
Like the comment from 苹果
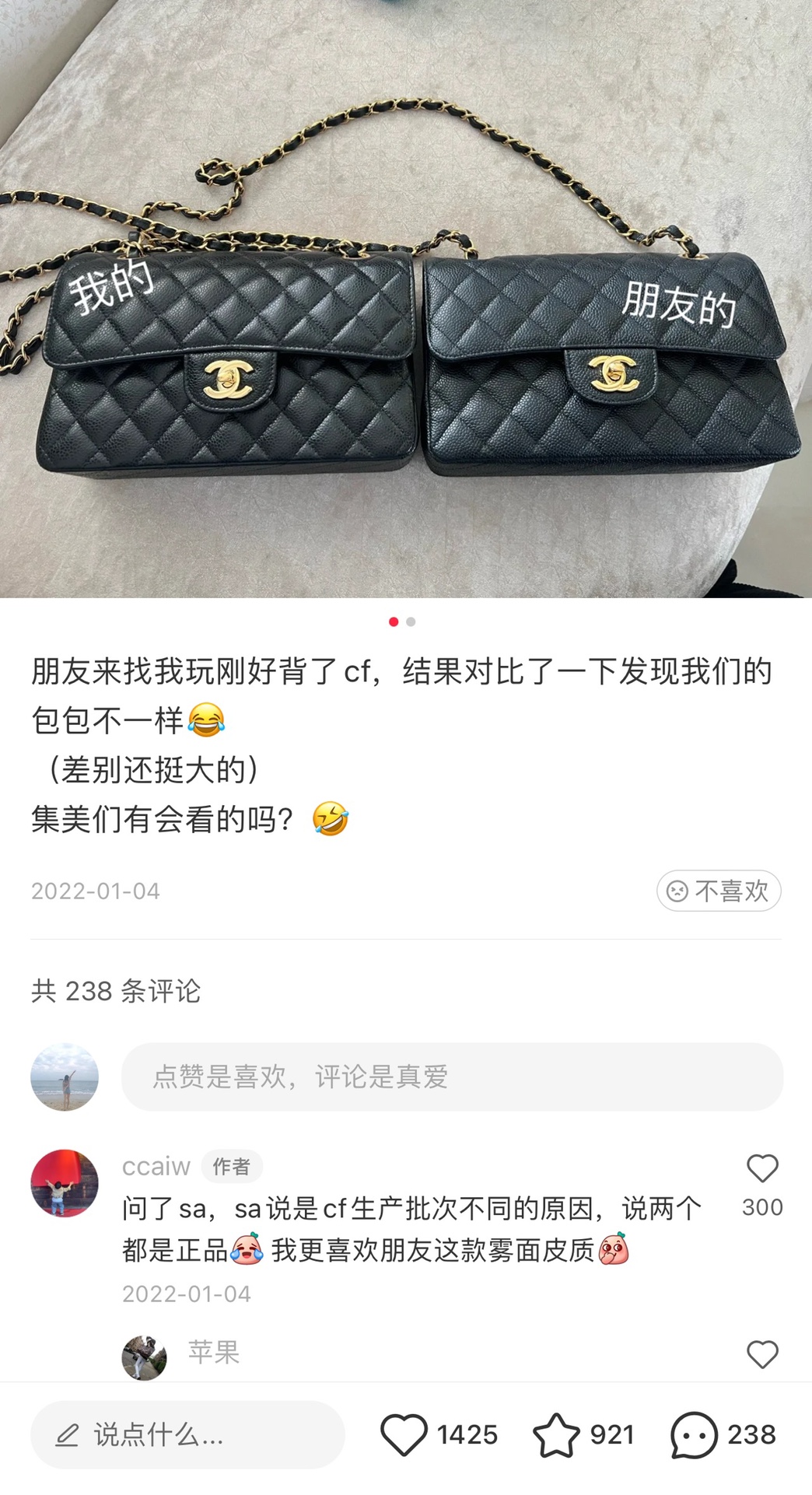pyautogui.click(x=762, y=1355)
